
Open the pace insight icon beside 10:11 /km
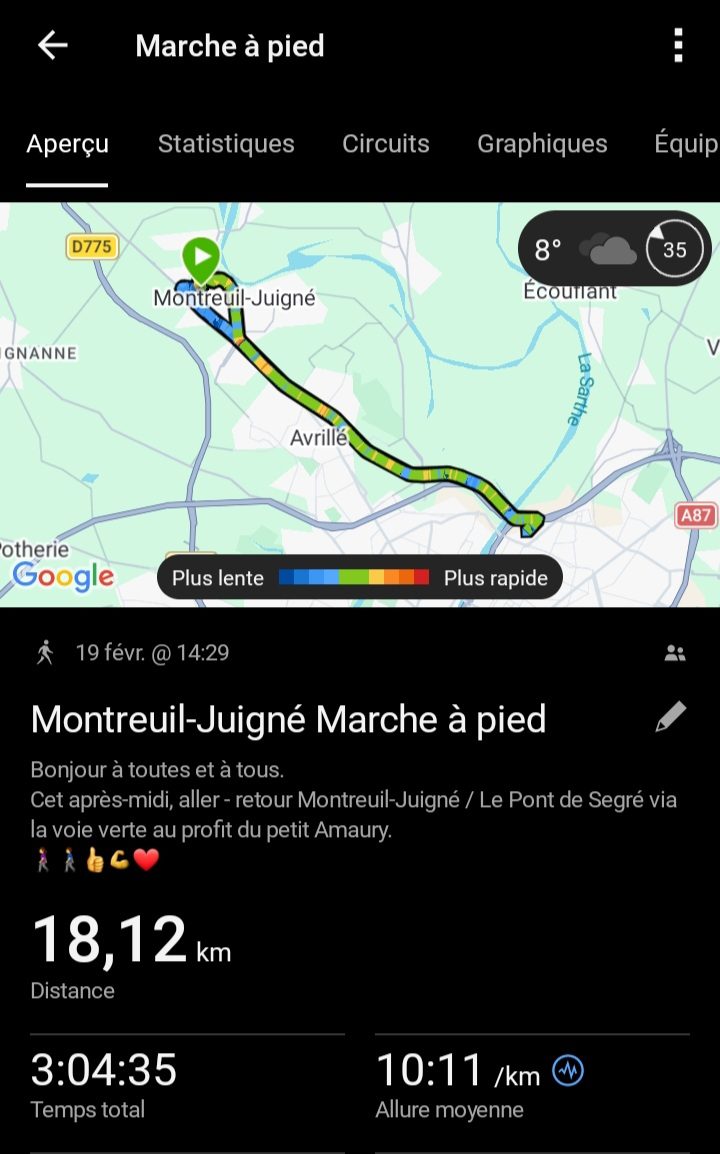[x=568, y=1071]
